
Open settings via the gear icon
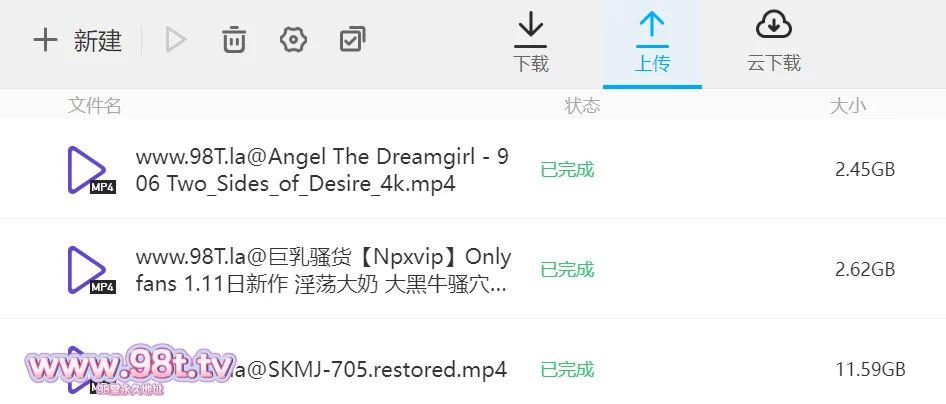coord(293,41)
